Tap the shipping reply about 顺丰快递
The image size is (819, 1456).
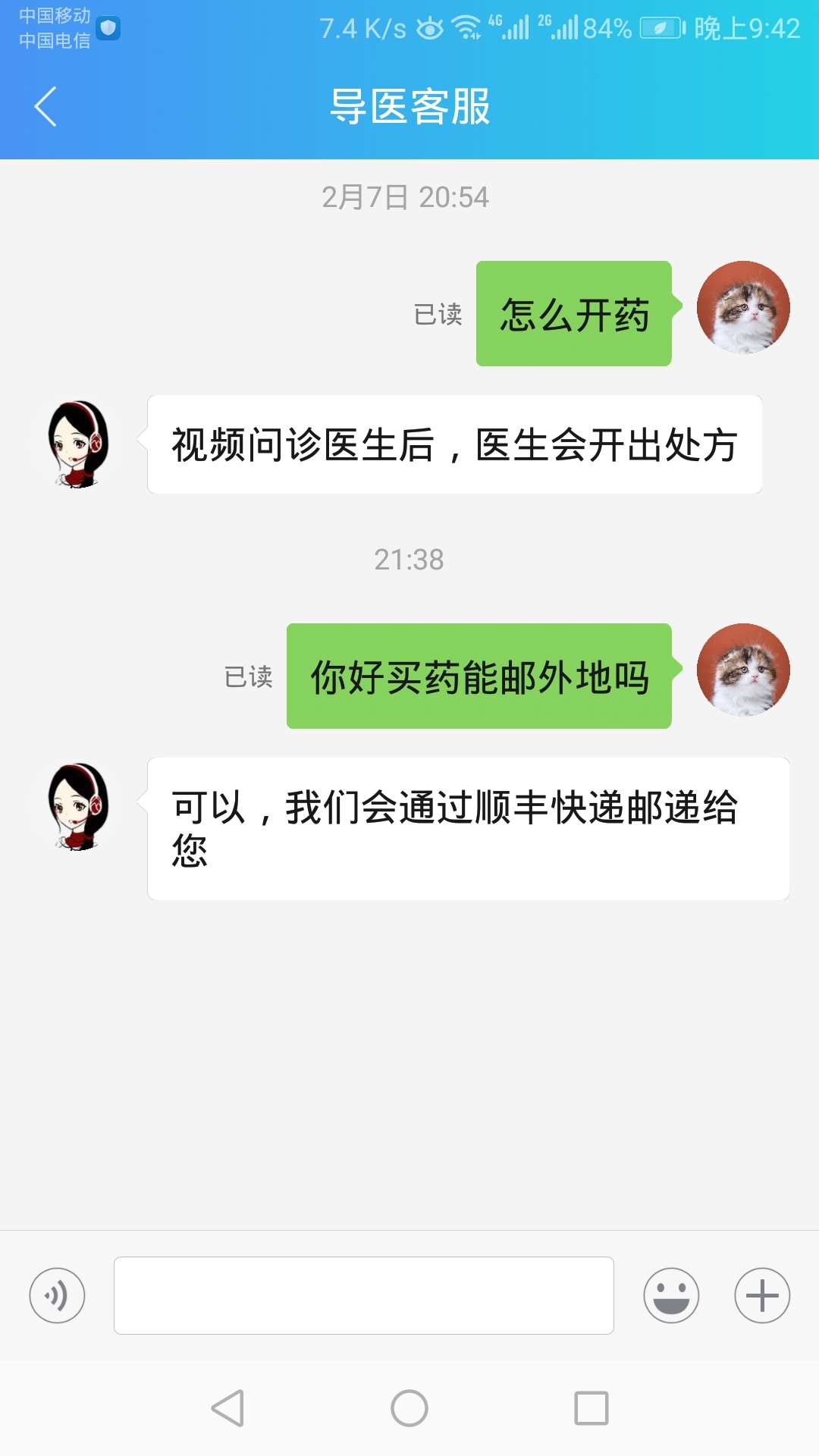point(455,827)
